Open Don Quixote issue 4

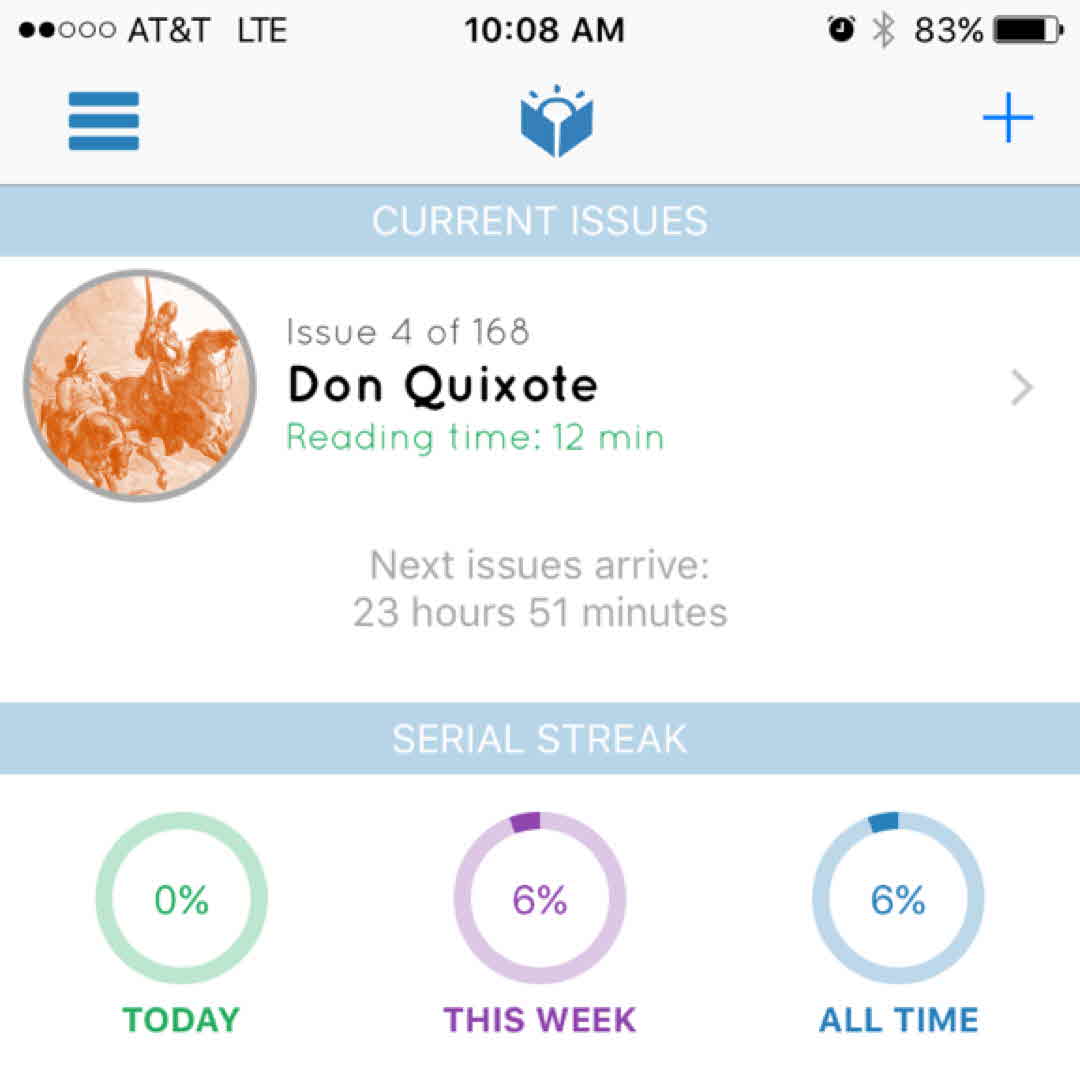[540, 386]
